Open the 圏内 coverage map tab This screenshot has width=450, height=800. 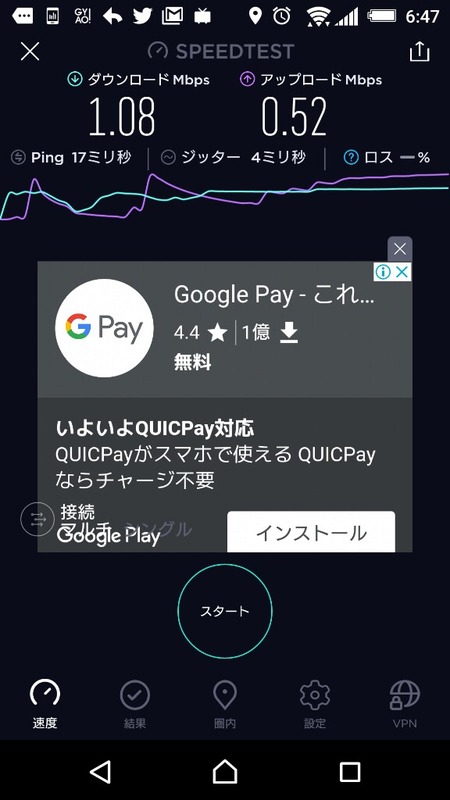coord(224,704)
